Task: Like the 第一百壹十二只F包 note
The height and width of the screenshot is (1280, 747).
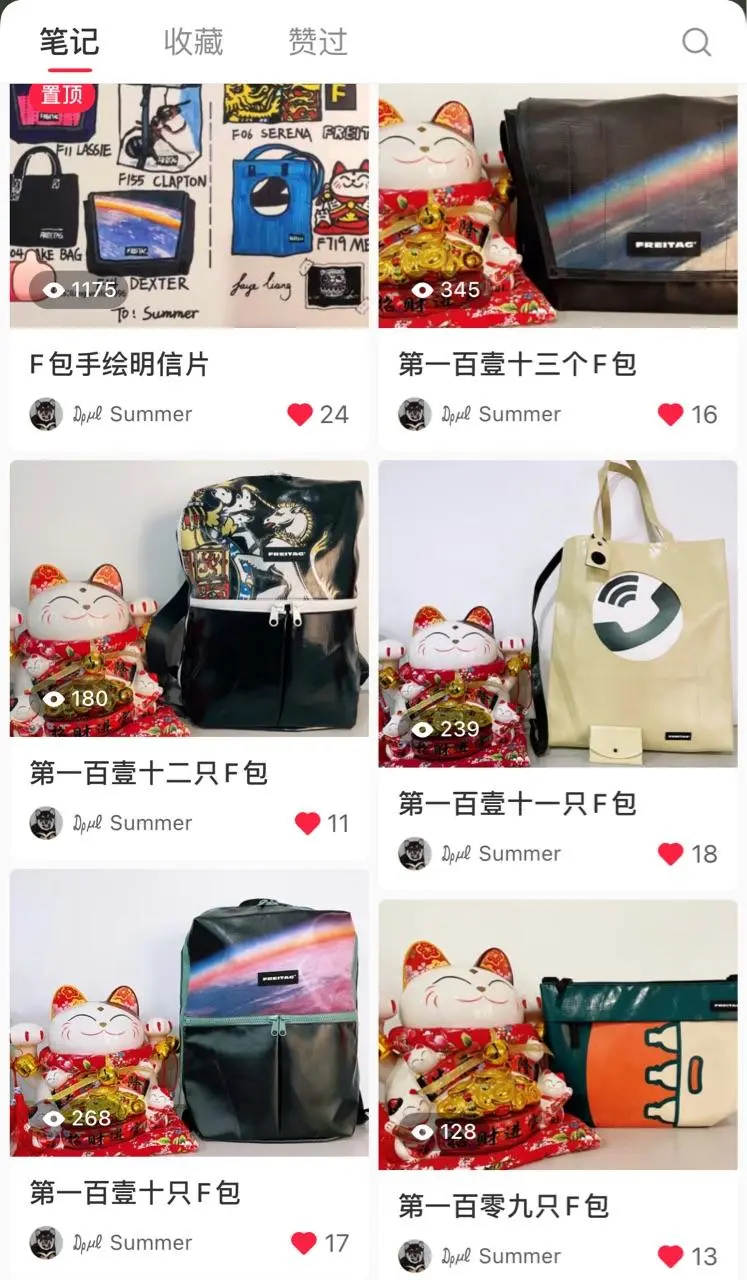Action: tap(307, 823)
